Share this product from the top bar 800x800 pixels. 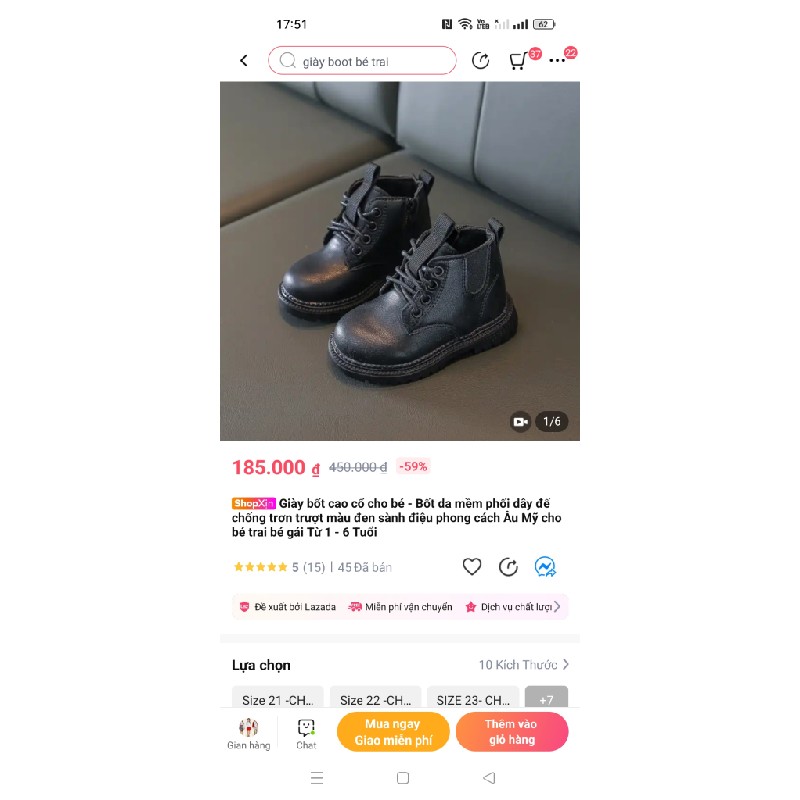click(481, 61)
